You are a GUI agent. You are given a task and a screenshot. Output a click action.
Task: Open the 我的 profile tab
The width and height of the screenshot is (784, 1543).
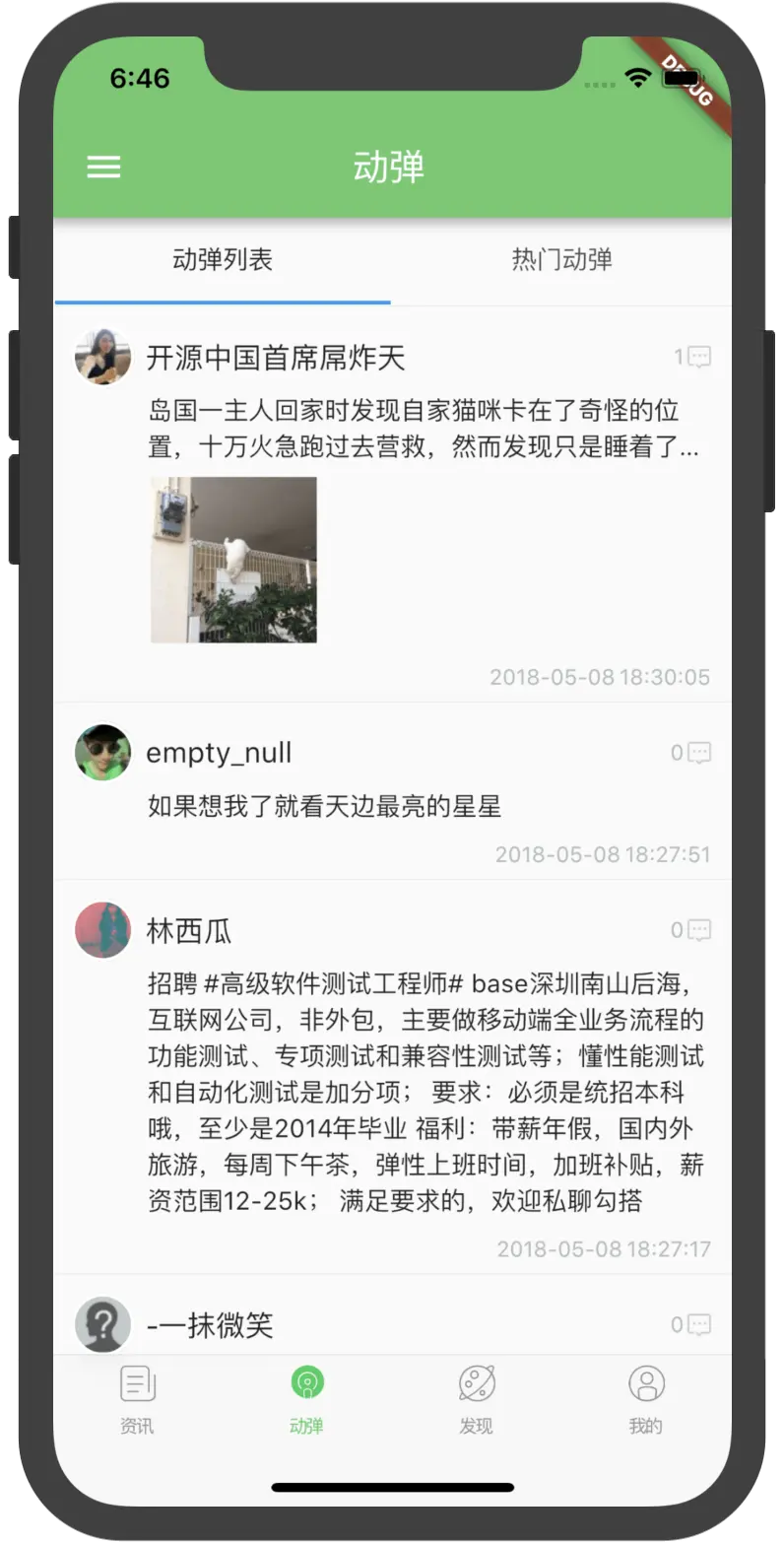point(646,1398)
